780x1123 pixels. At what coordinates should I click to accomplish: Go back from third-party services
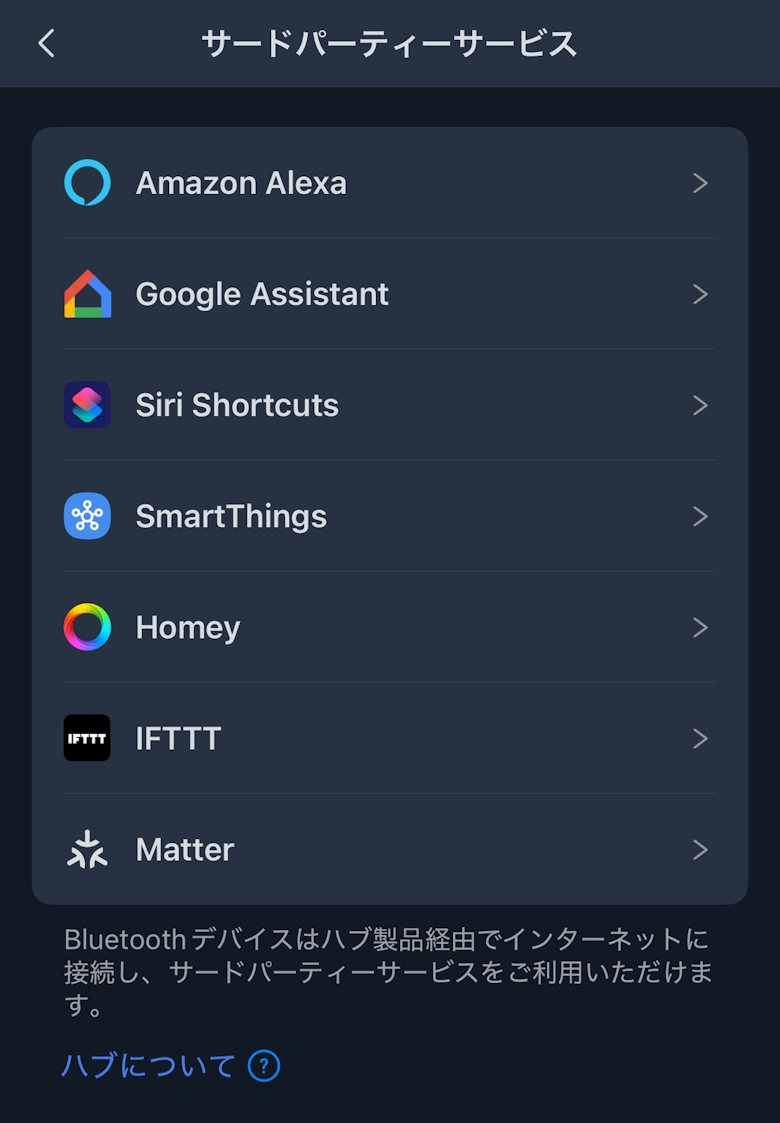(x=47, y=43)
